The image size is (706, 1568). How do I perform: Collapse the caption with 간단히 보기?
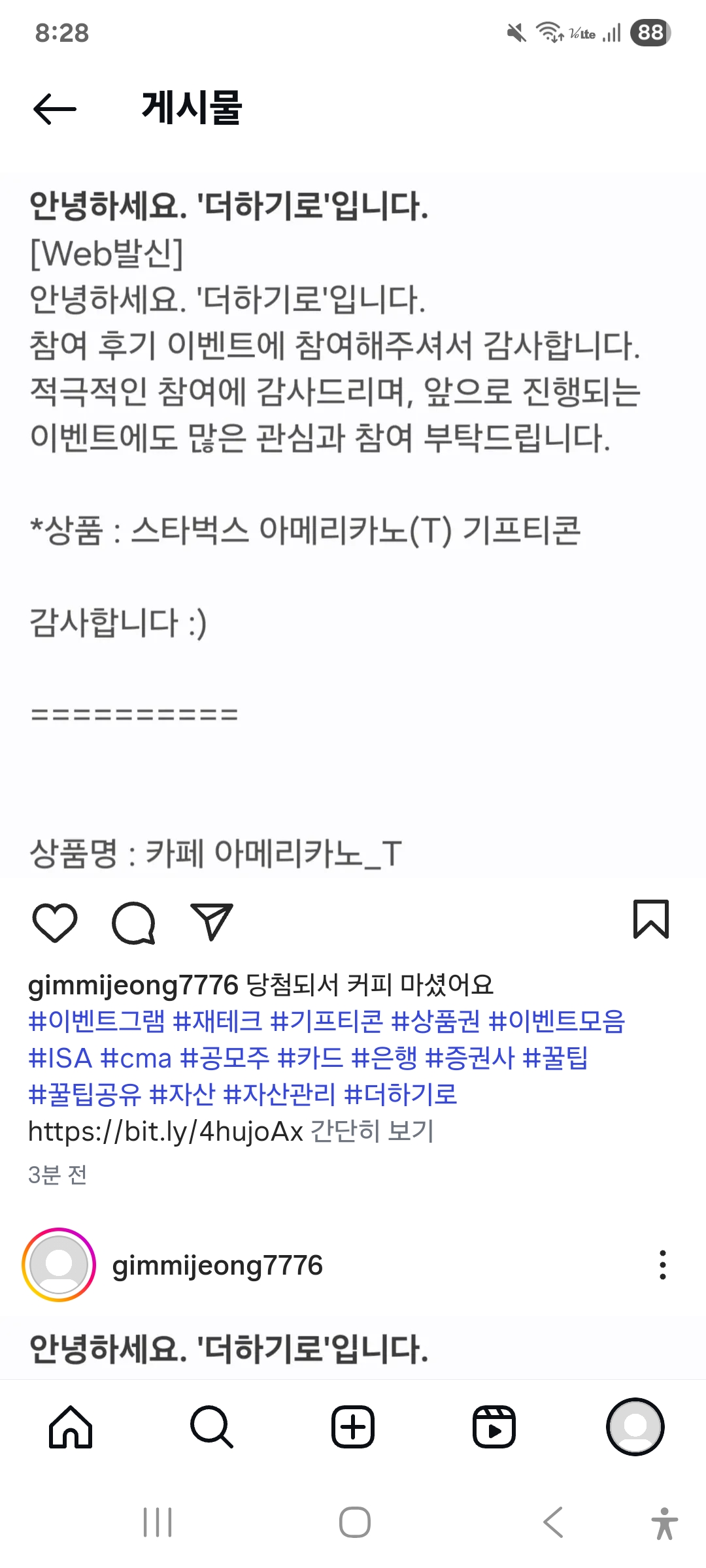[372, 1131]
